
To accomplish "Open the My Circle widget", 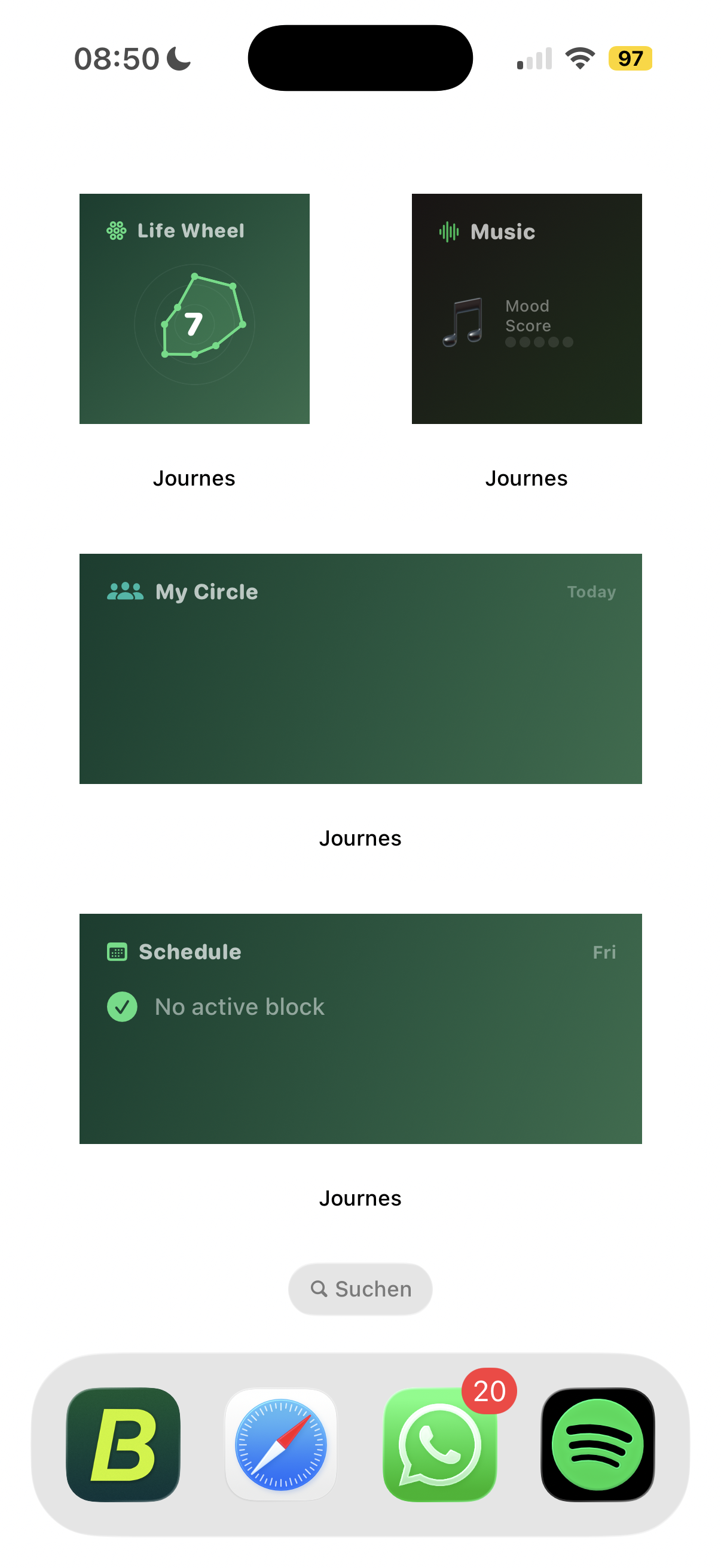I will click(360, 669).
